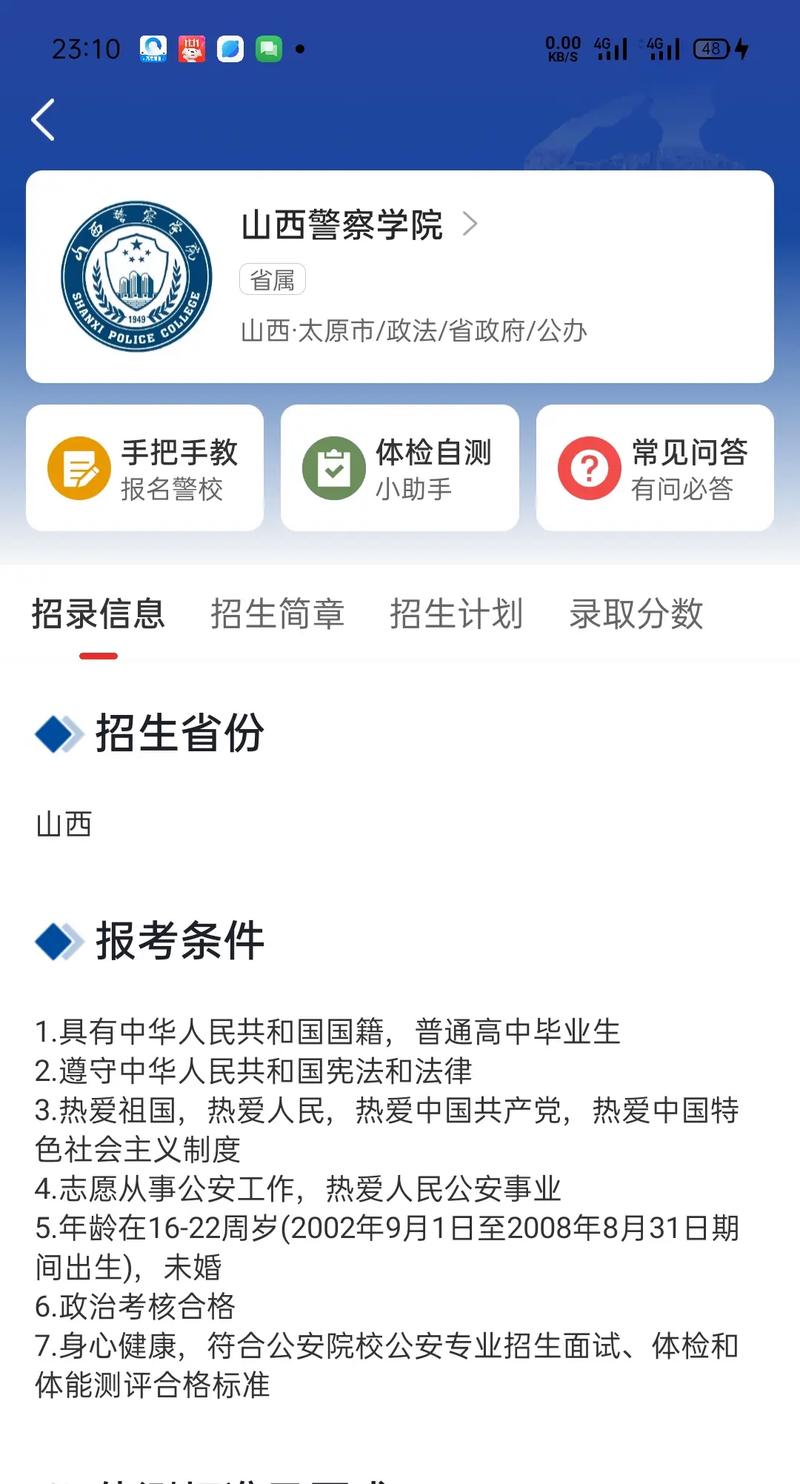
Task: Open the 招生计划 tab
Action: [457, 614]
